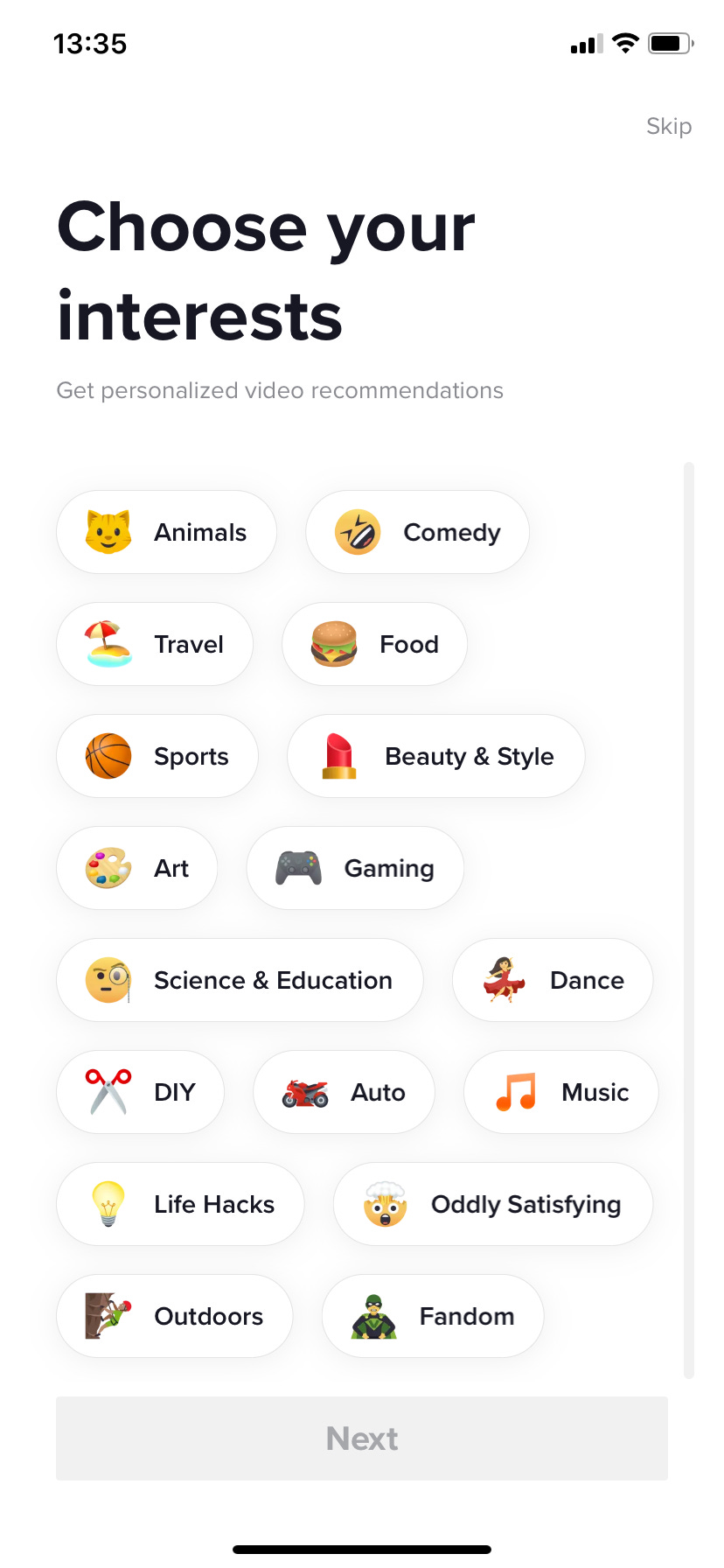
Task: Select Art as an interest
Action: pos(137,868)
